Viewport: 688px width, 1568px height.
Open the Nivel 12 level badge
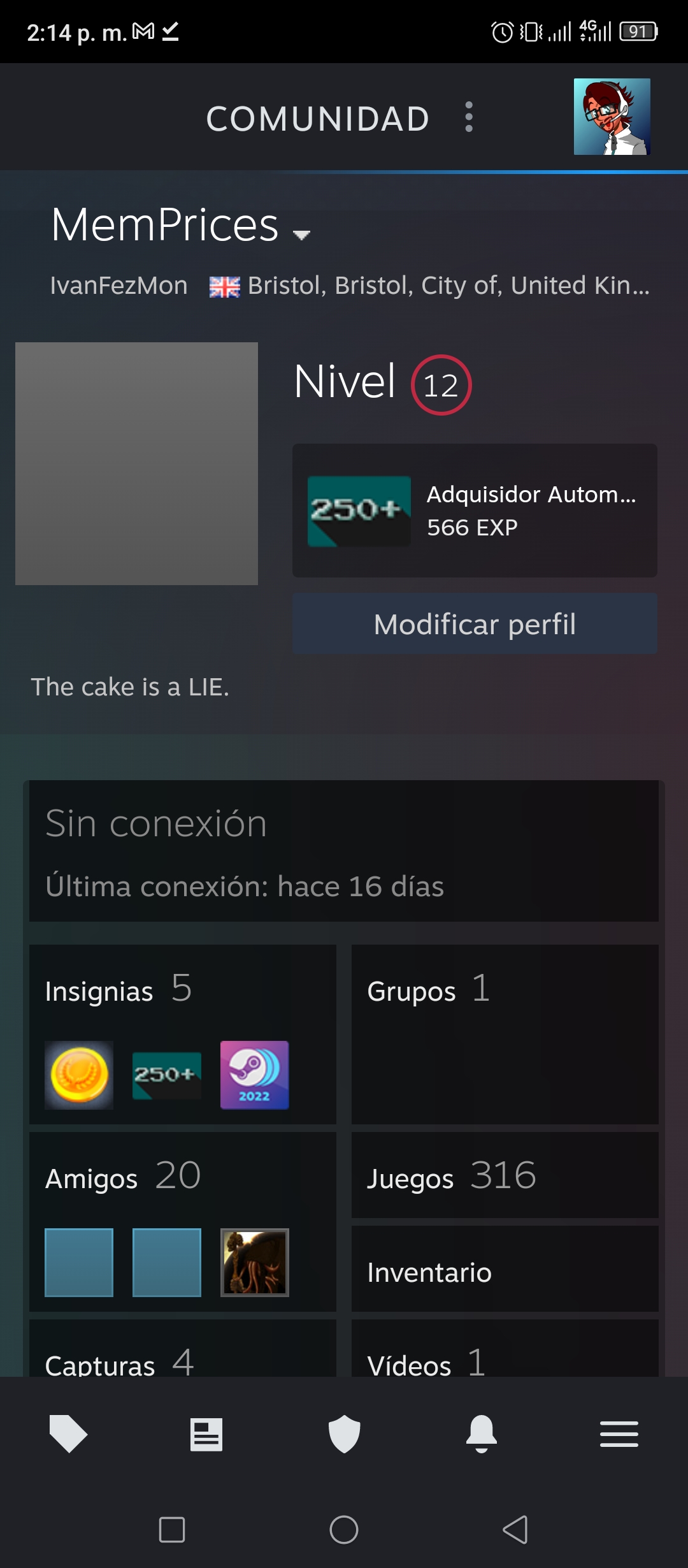[441, 385]
